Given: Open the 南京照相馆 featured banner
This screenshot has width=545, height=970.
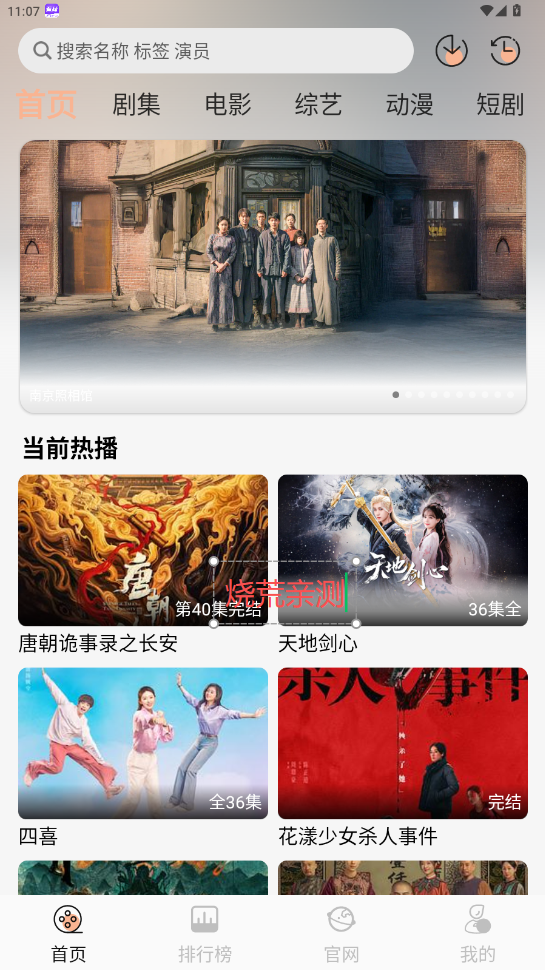Looking at the screenshot, I should click(273, 276).
